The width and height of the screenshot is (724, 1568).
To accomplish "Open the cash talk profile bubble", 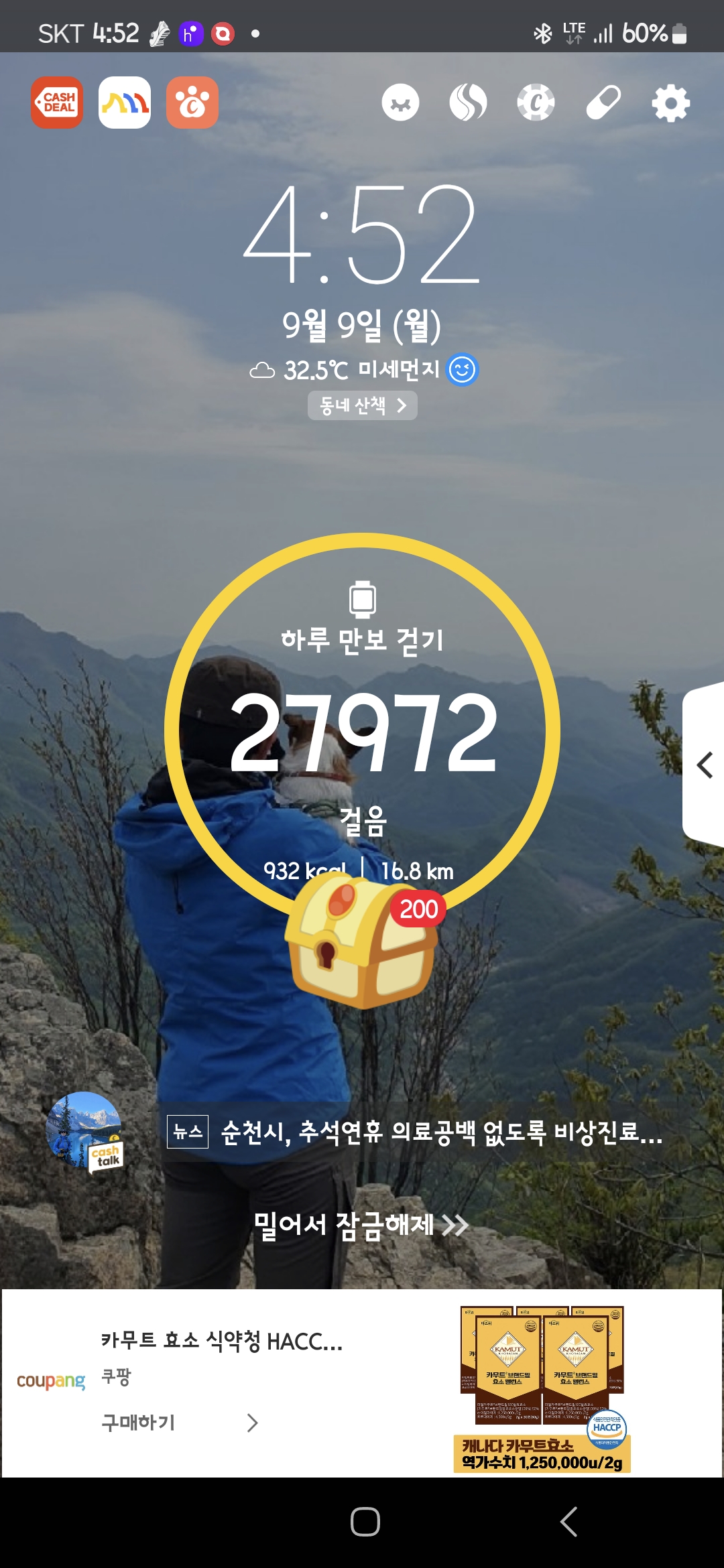I will click(85, 1132).
